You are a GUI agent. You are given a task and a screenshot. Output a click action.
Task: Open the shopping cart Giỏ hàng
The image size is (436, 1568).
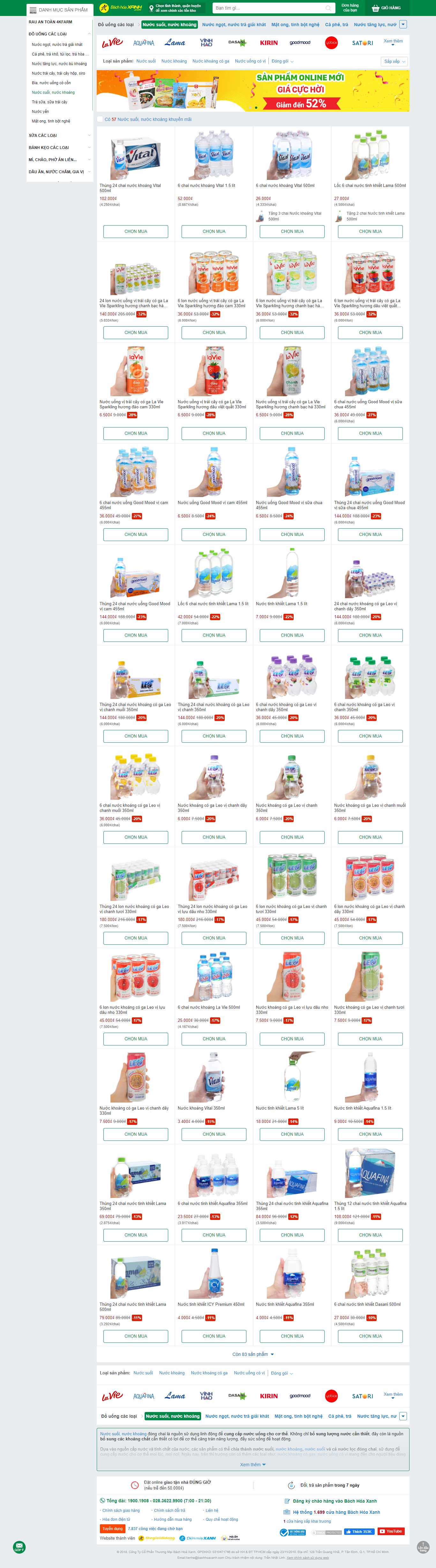tap(387, 8)
